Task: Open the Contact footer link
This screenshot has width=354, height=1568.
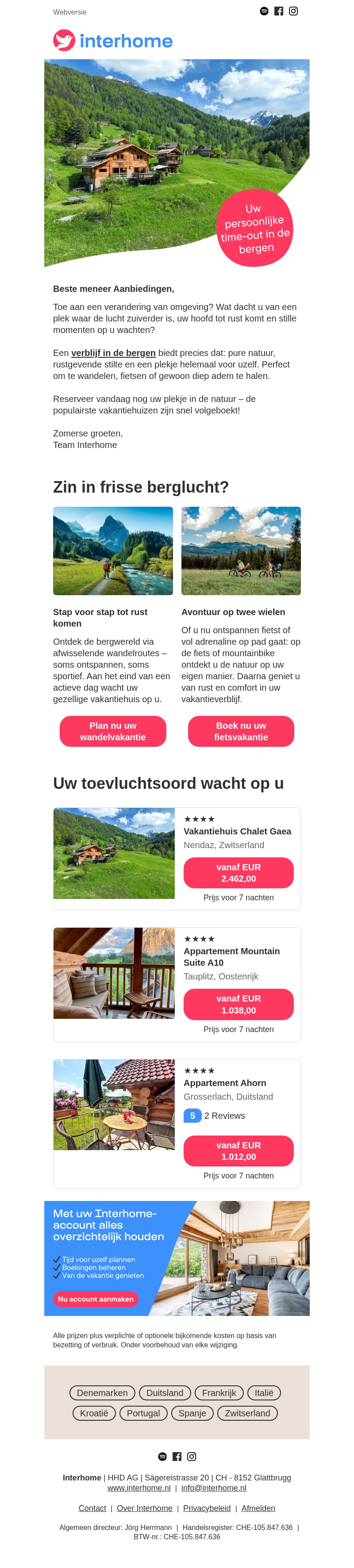Action: 92,1508
